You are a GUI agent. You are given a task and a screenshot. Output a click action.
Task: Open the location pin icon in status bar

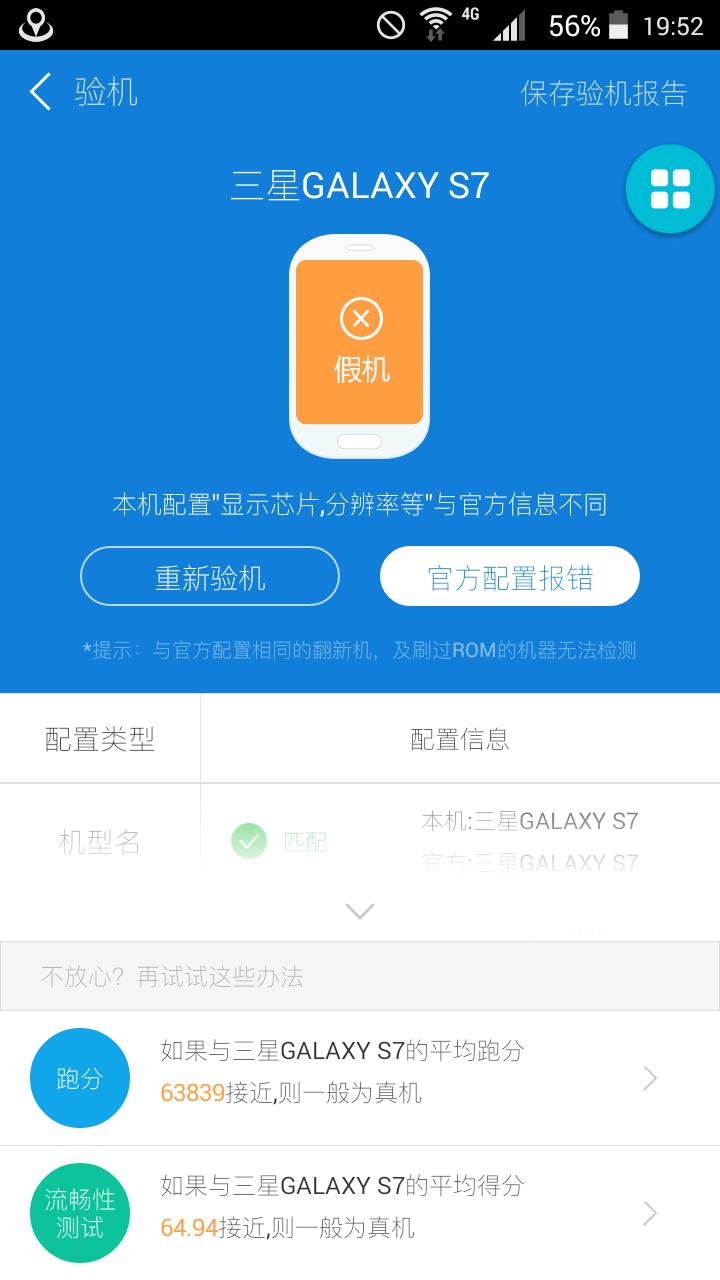tap(37, 24)
